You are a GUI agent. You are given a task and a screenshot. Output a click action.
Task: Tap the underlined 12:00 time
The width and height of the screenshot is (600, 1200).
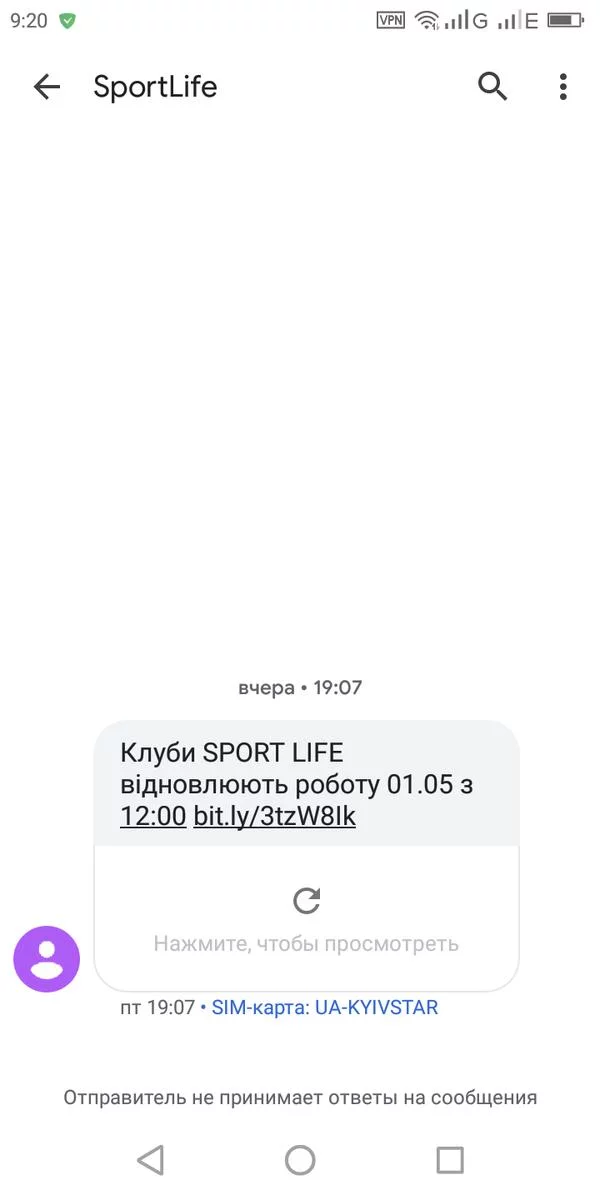tap(153, 817)
